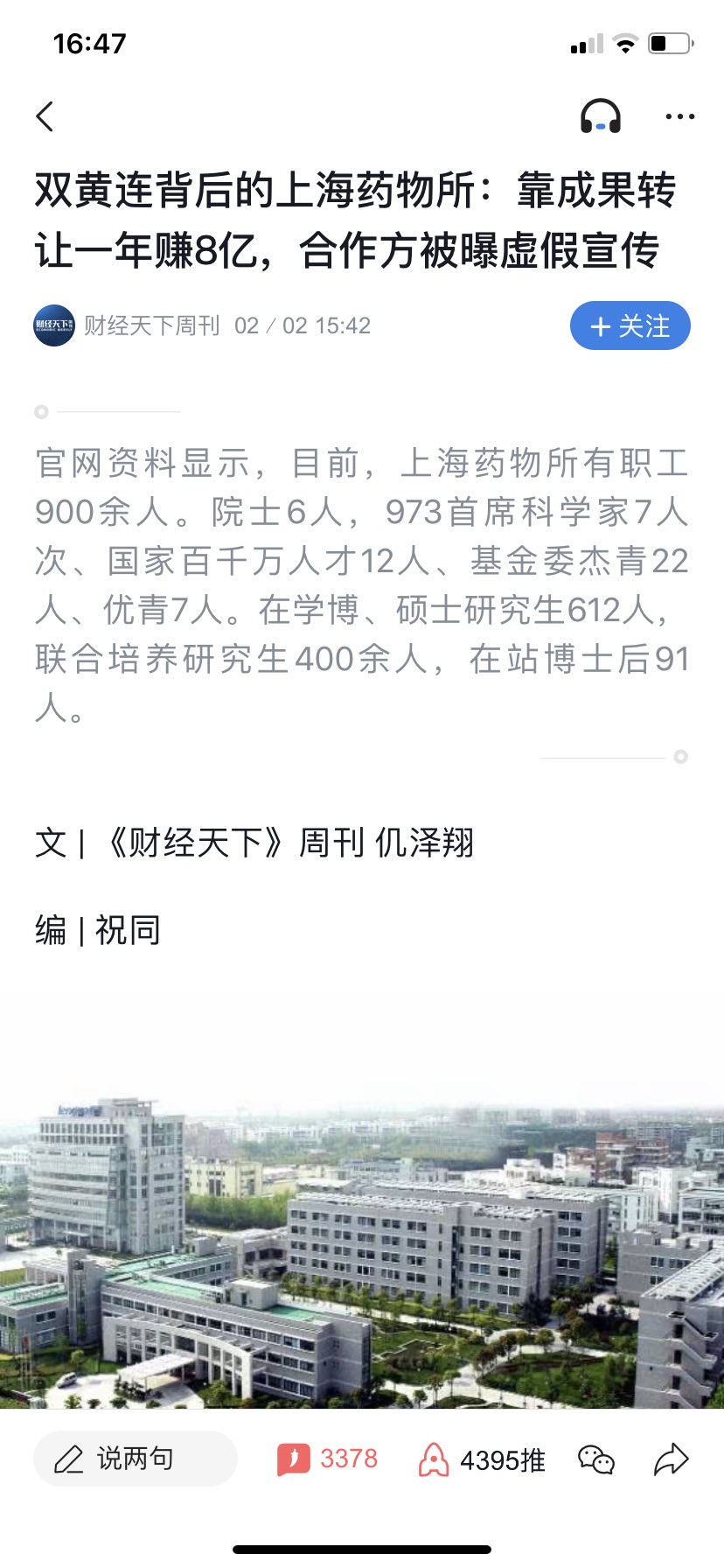This screenshot has height=1568, width=724.
Task: Tap the back arrow to exit article
Action: 45,115
